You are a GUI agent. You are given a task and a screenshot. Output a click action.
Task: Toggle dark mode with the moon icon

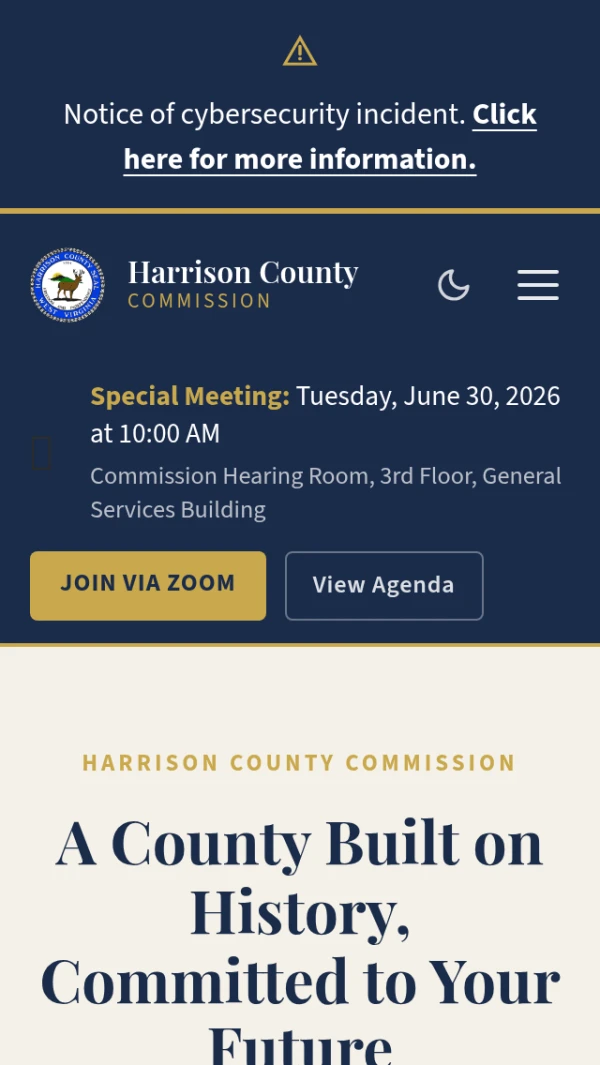(x=454, y=285)
